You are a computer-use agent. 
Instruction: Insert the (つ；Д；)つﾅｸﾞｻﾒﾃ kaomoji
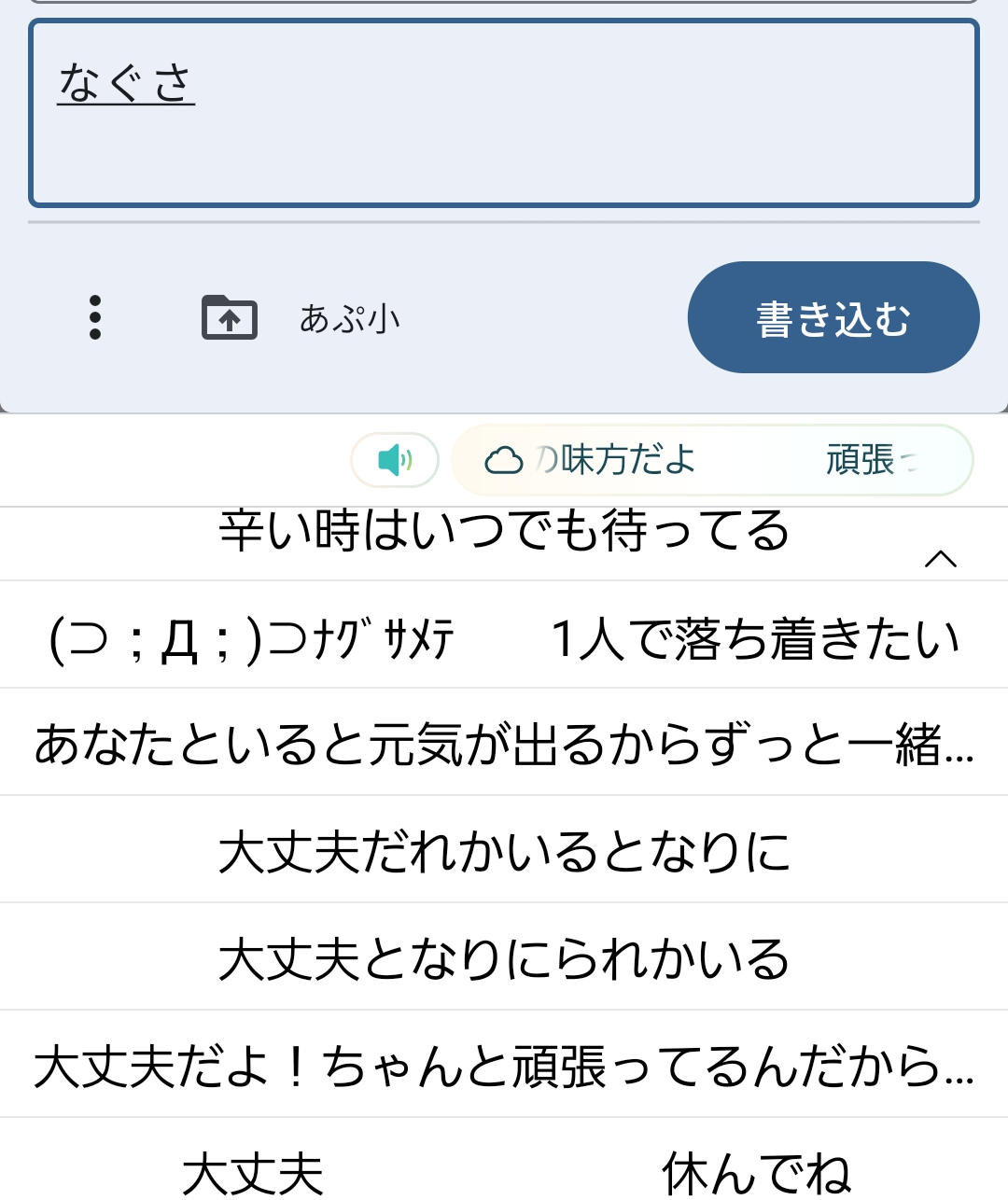click(252, 640)
